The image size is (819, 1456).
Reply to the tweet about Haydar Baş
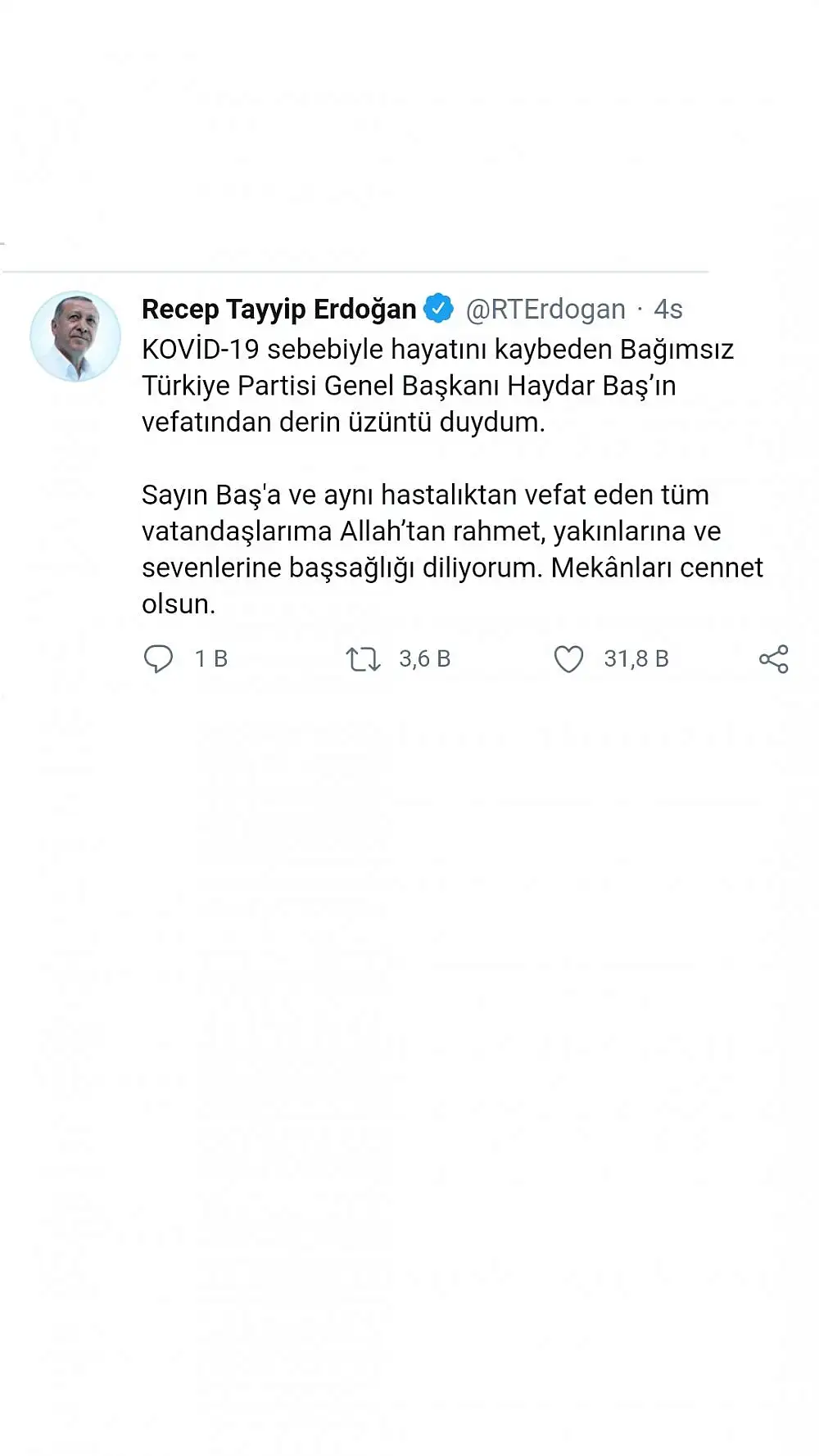(158, 658)
